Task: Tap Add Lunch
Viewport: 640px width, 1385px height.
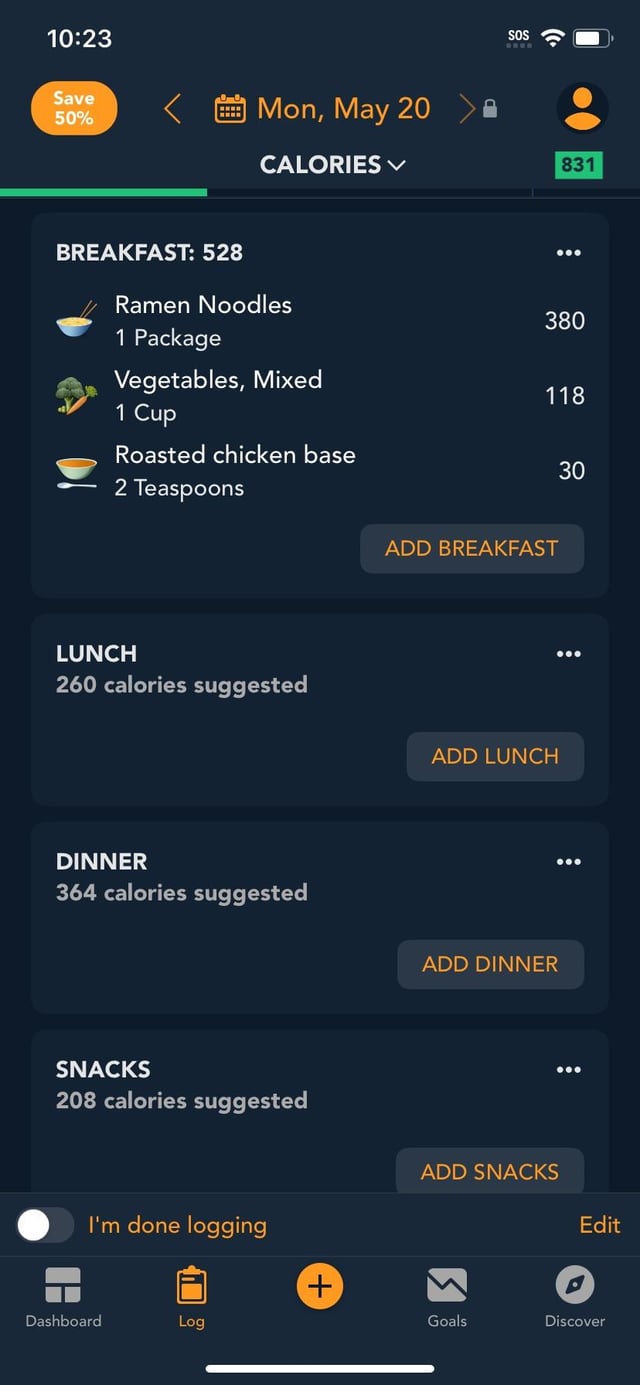Action: 495,756
